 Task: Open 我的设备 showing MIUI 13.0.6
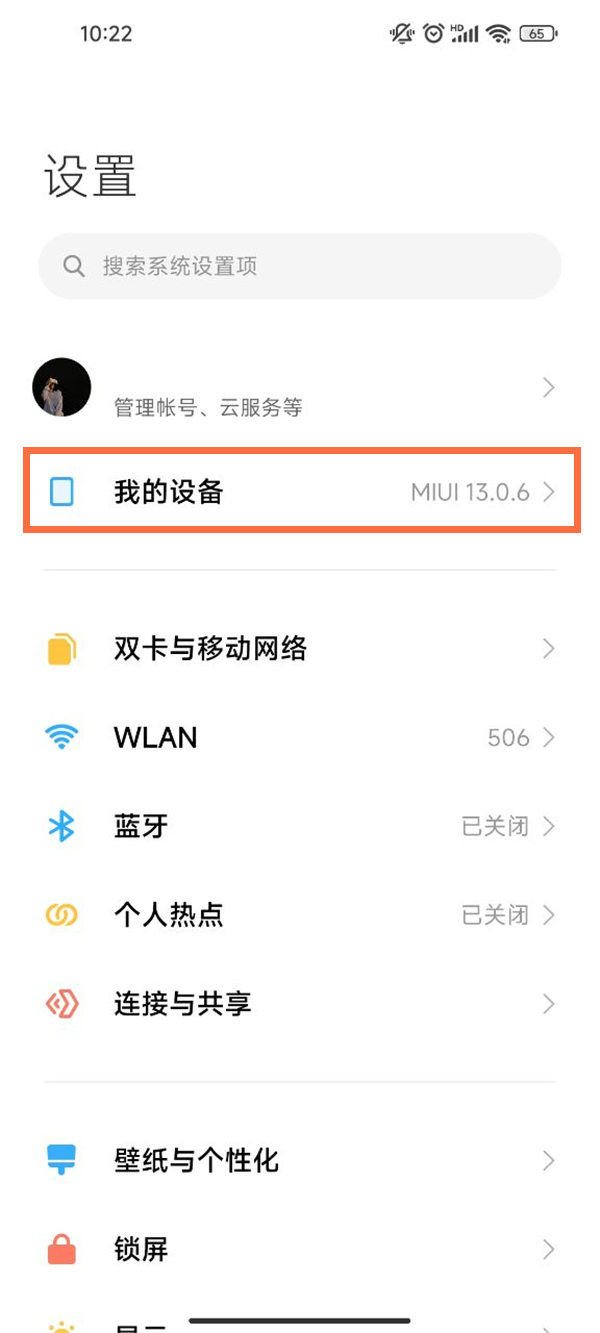(300, 491)
